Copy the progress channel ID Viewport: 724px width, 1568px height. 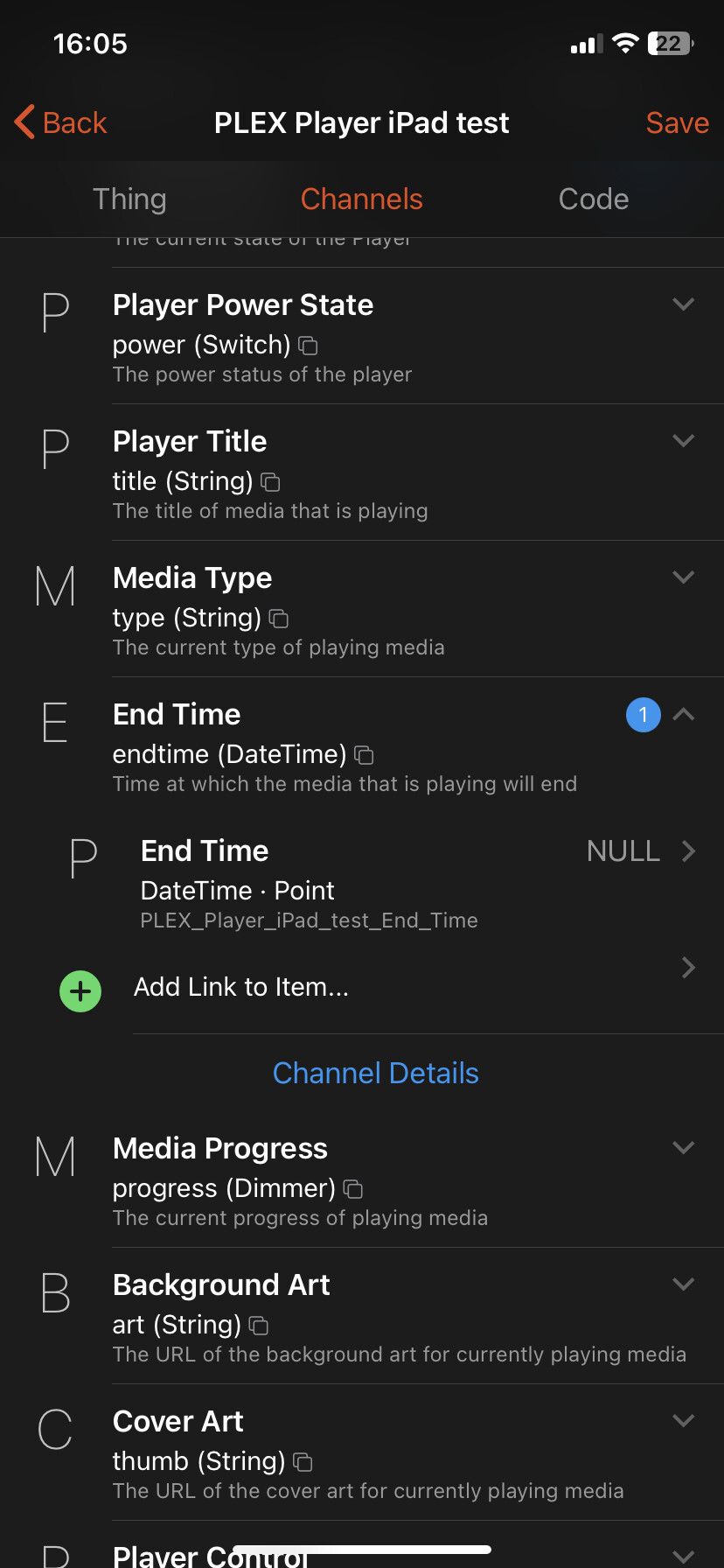(x=353, y=1189)
